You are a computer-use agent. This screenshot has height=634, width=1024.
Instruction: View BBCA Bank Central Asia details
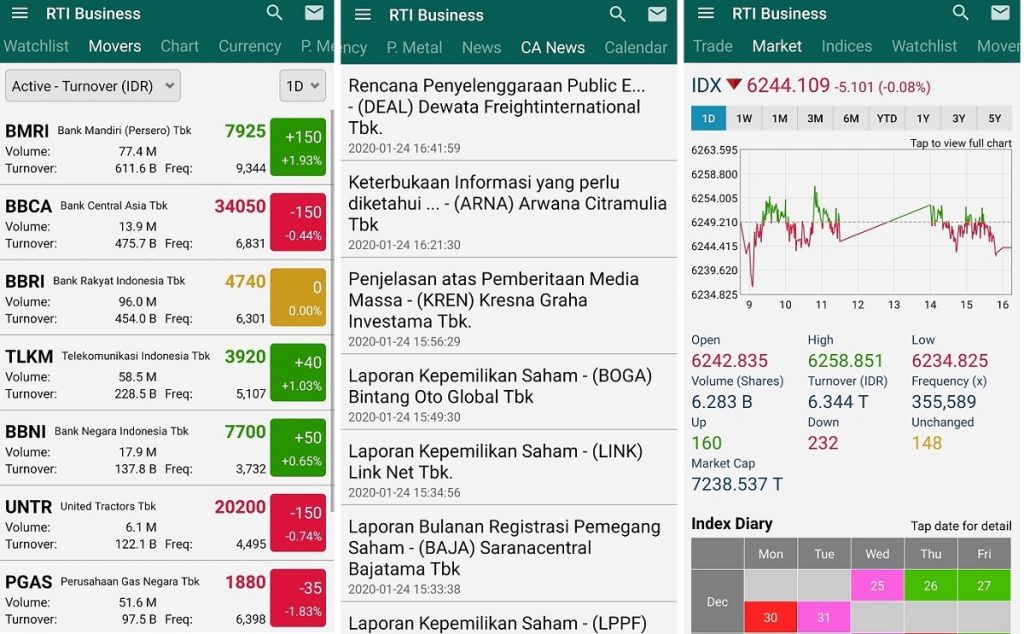pyautogui.click(x=135, y=223)
